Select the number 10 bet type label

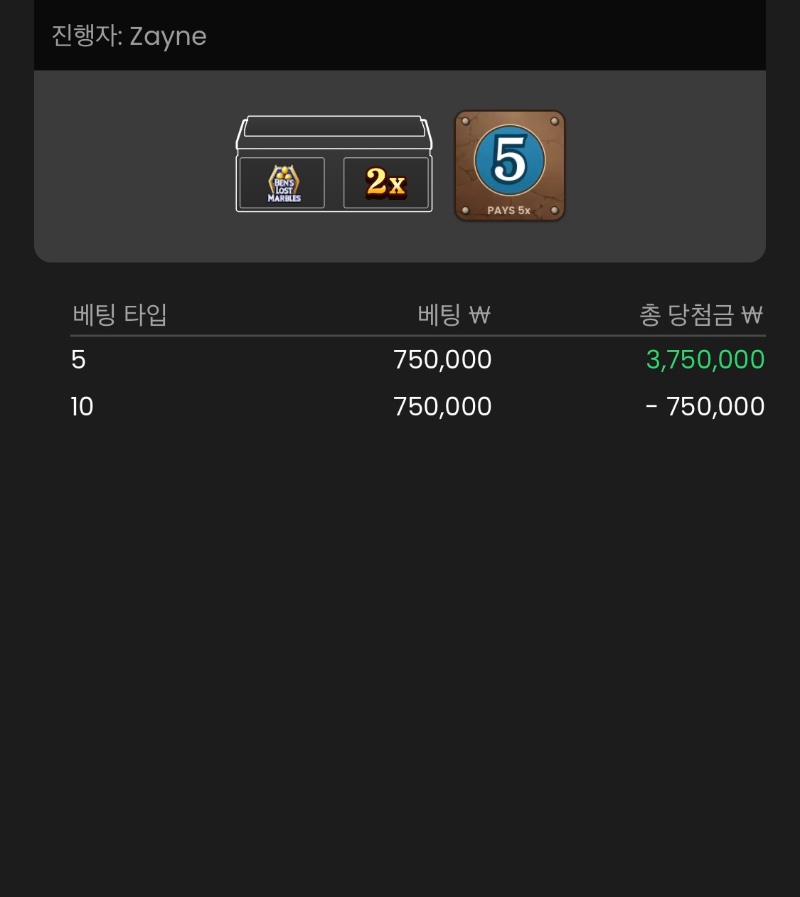81,406
